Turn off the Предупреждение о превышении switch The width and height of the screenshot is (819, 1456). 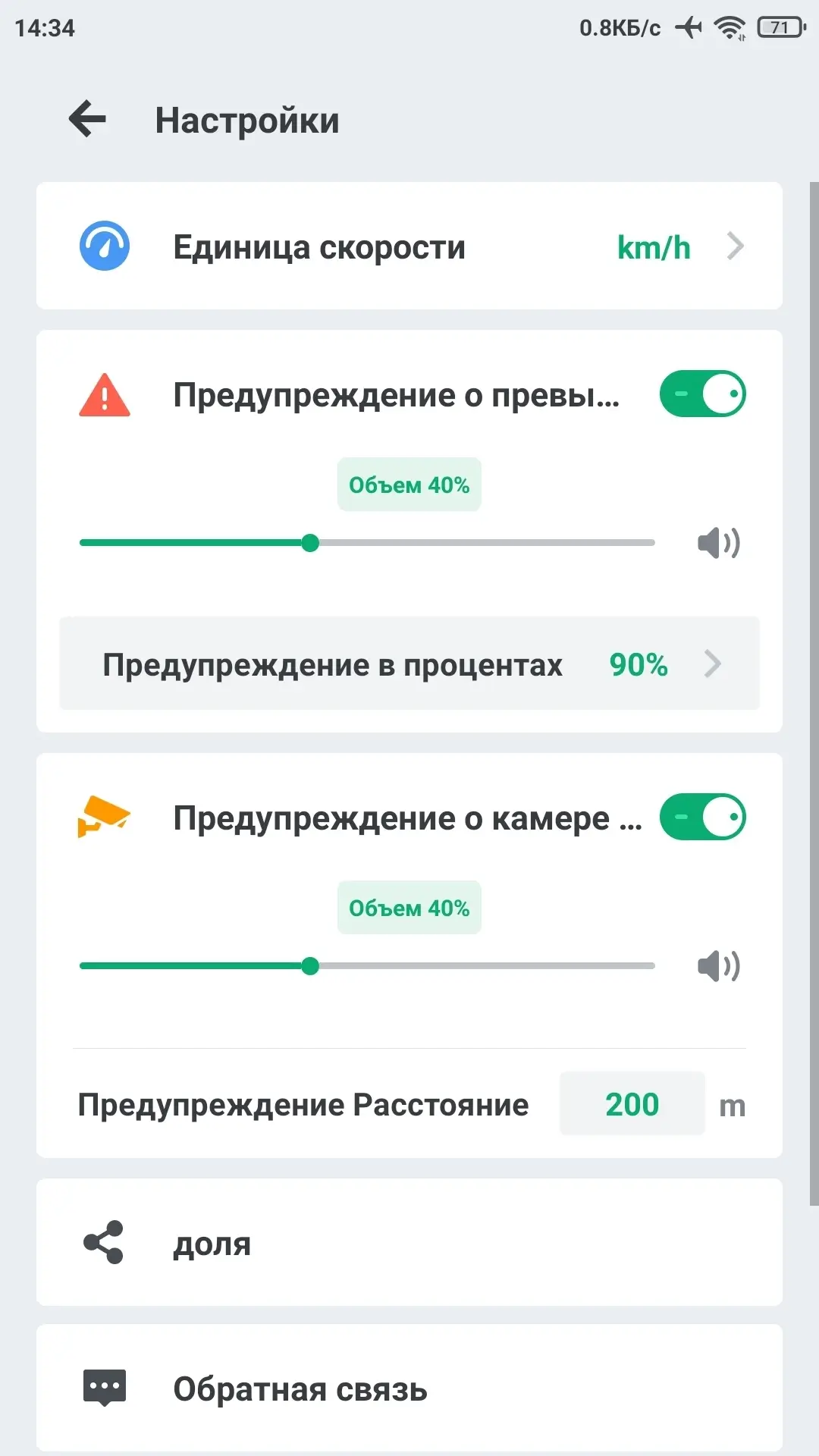[x=702, y=394]
